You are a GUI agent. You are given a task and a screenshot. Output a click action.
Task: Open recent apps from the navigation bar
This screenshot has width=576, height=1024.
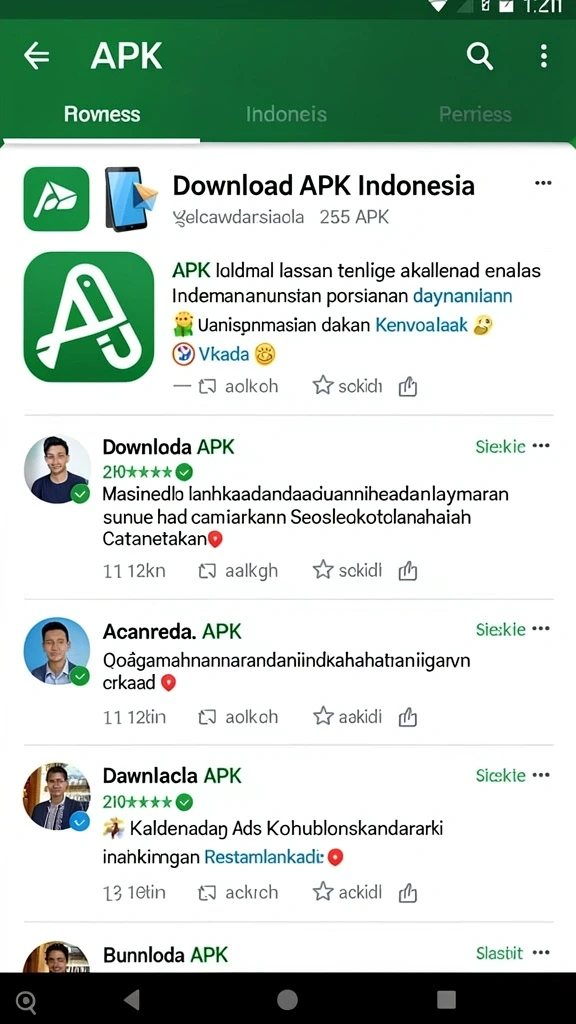446,999
